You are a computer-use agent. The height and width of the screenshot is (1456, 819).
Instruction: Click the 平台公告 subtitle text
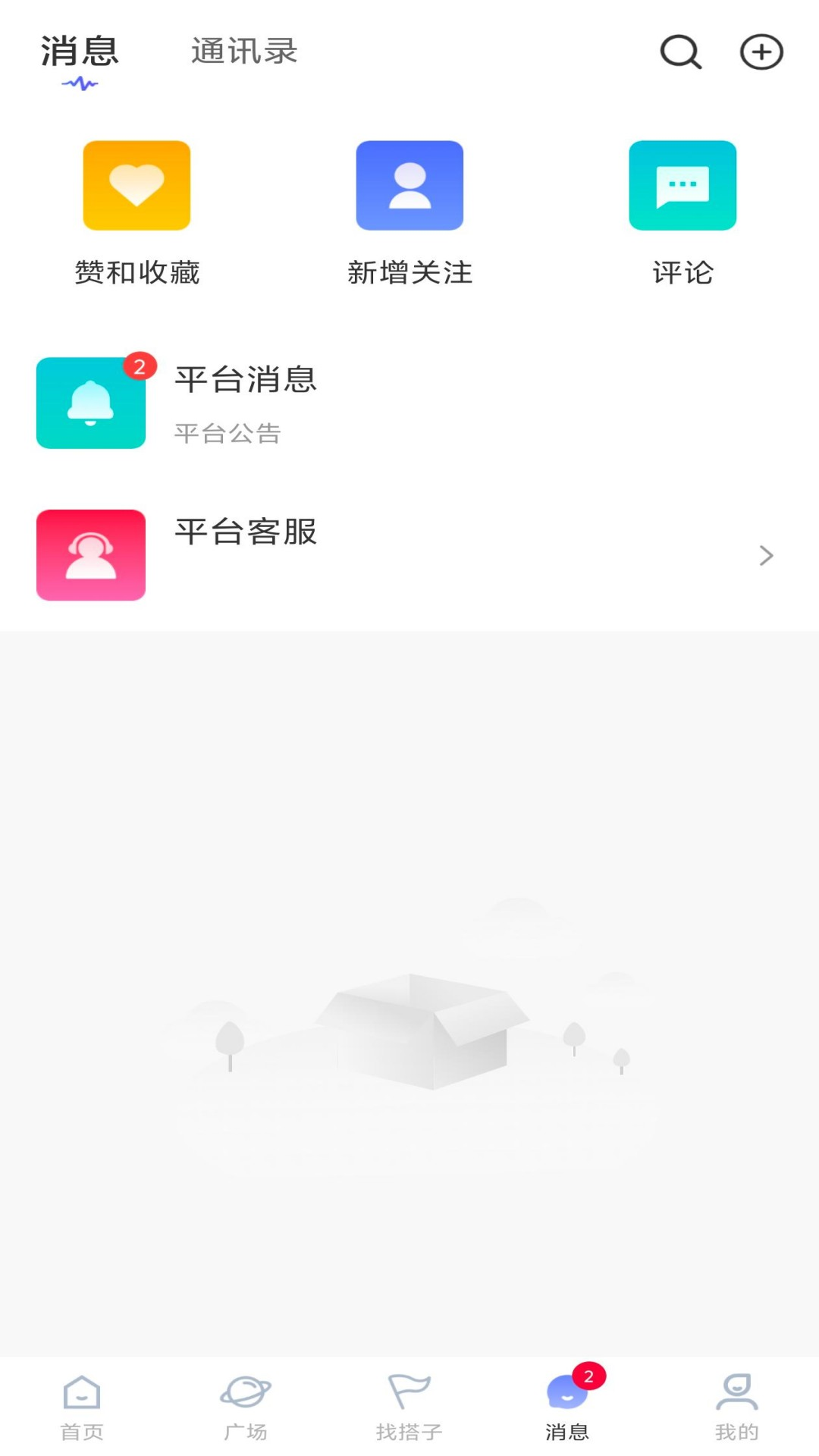(x=227, y=433)
